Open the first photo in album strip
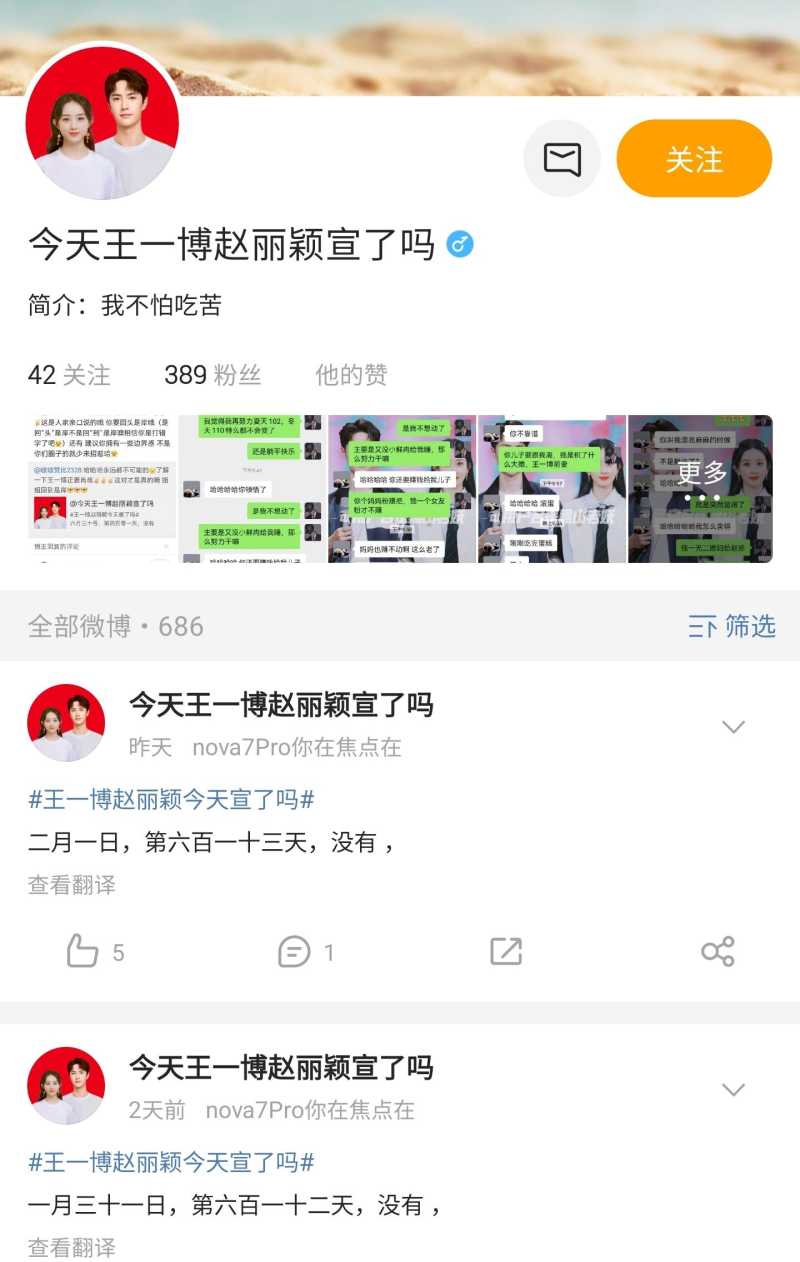800x1262 pixels. click(102, 489)
